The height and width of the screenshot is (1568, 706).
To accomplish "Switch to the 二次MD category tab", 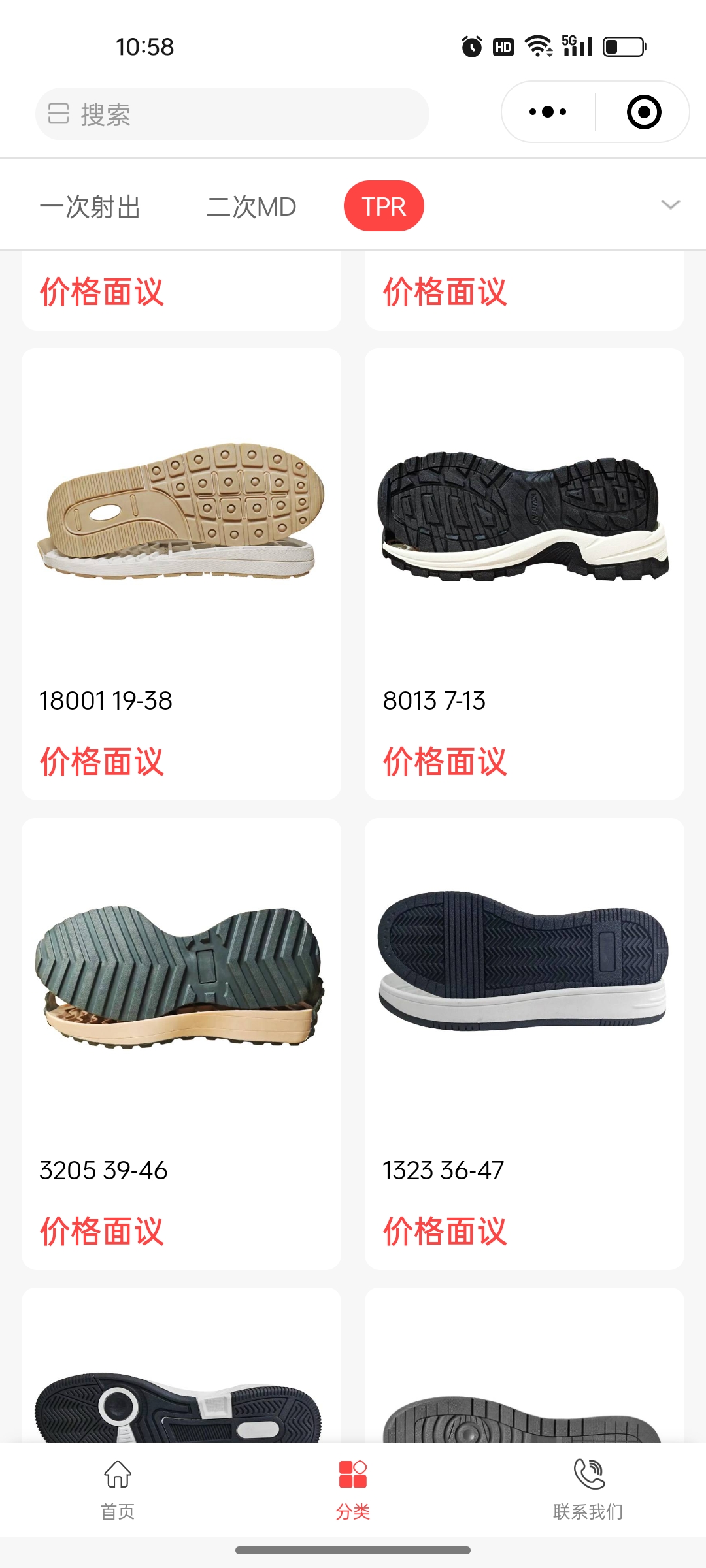I will click(251, 206).
